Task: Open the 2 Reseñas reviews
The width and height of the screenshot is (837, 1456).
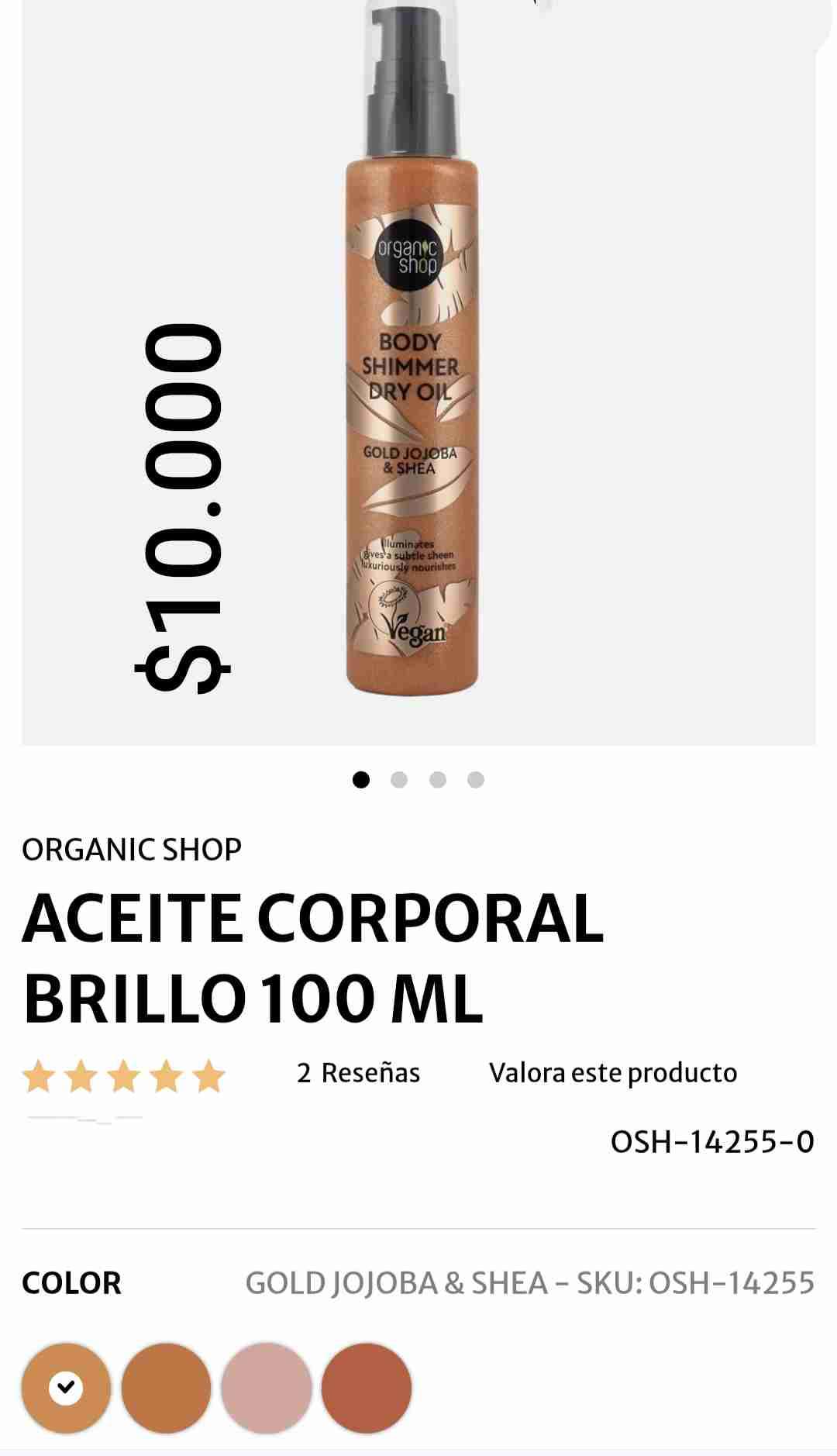Action: 358,1073
